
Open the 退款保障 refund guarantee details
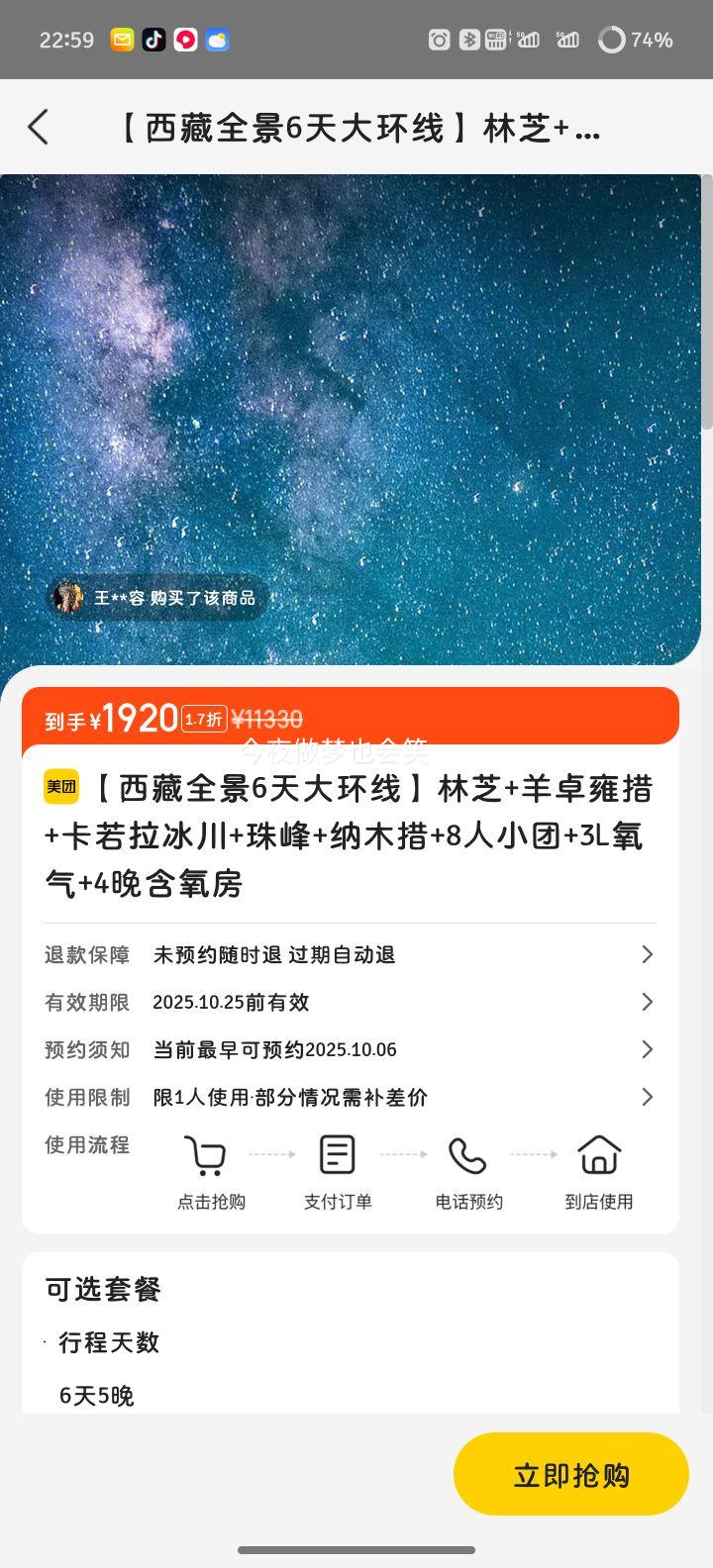[349, 954]
